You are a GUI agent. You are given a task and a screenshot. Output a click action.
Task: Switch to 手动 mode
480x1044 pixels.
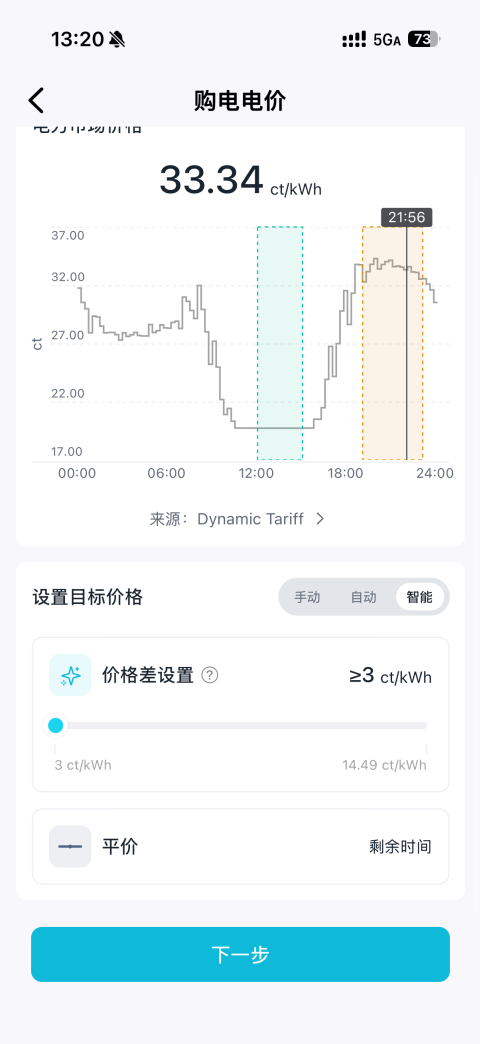(307, 597)
